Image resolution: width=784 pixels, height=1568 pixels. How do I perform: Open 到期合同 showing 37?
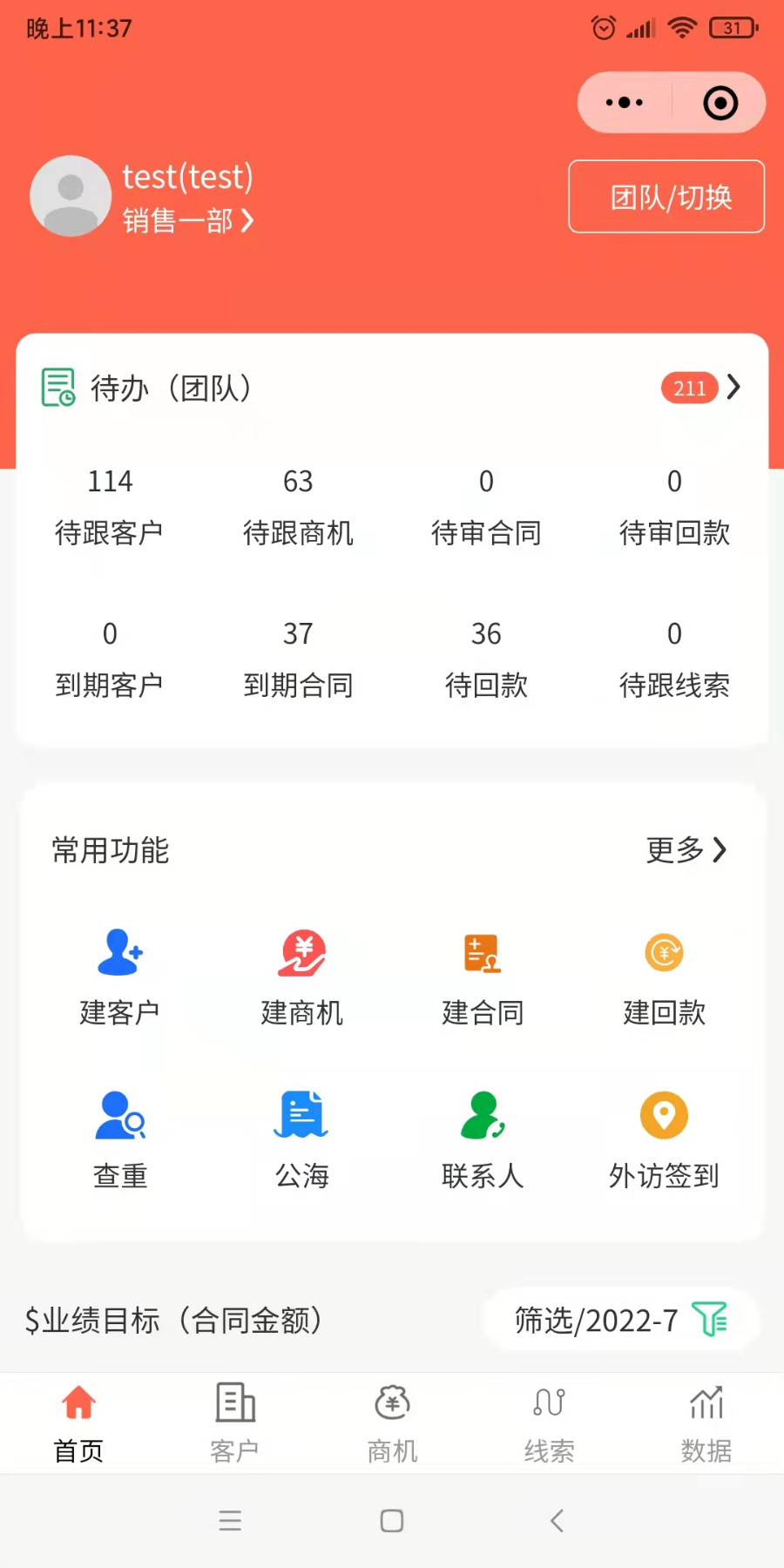click(298, 659)
